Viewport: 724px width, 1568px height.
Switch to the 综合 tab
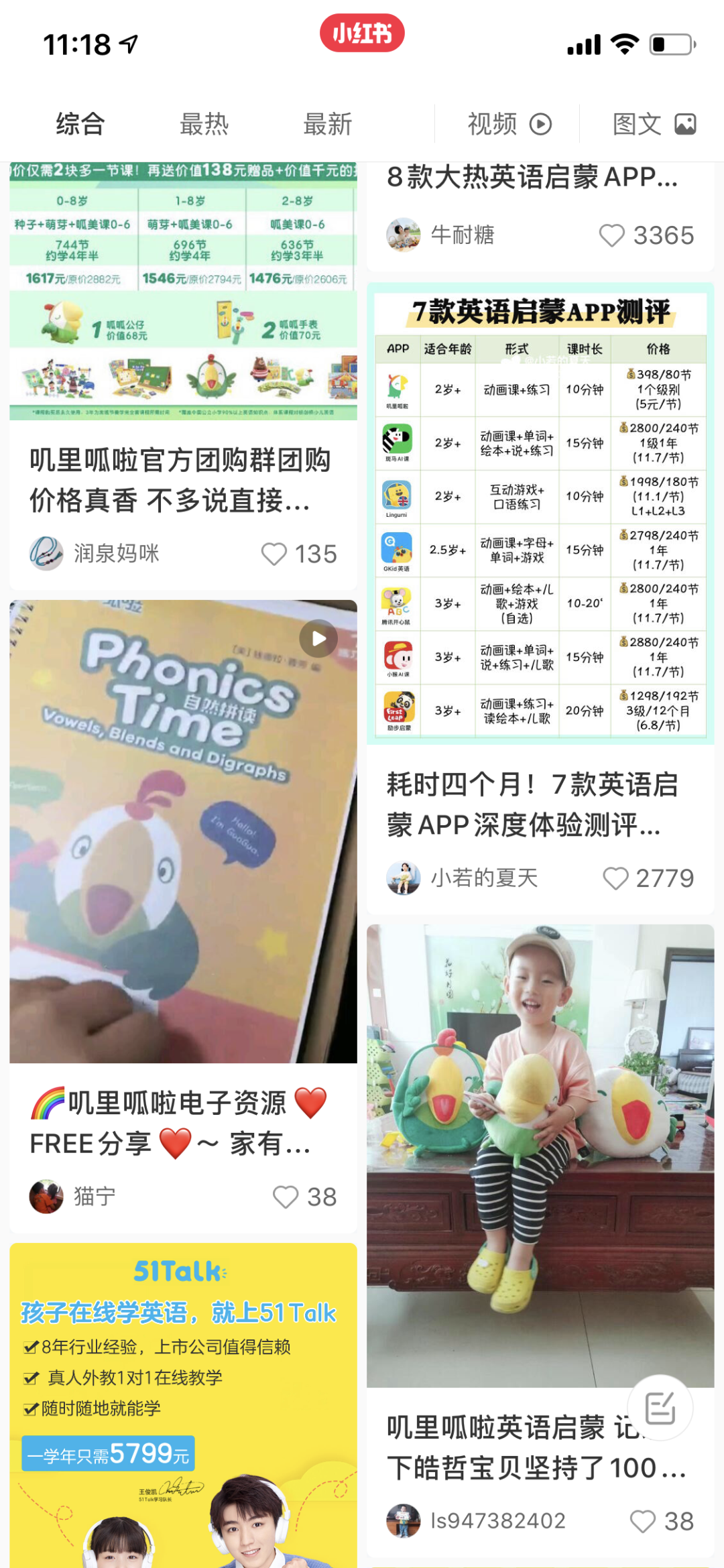click(80, 124)
